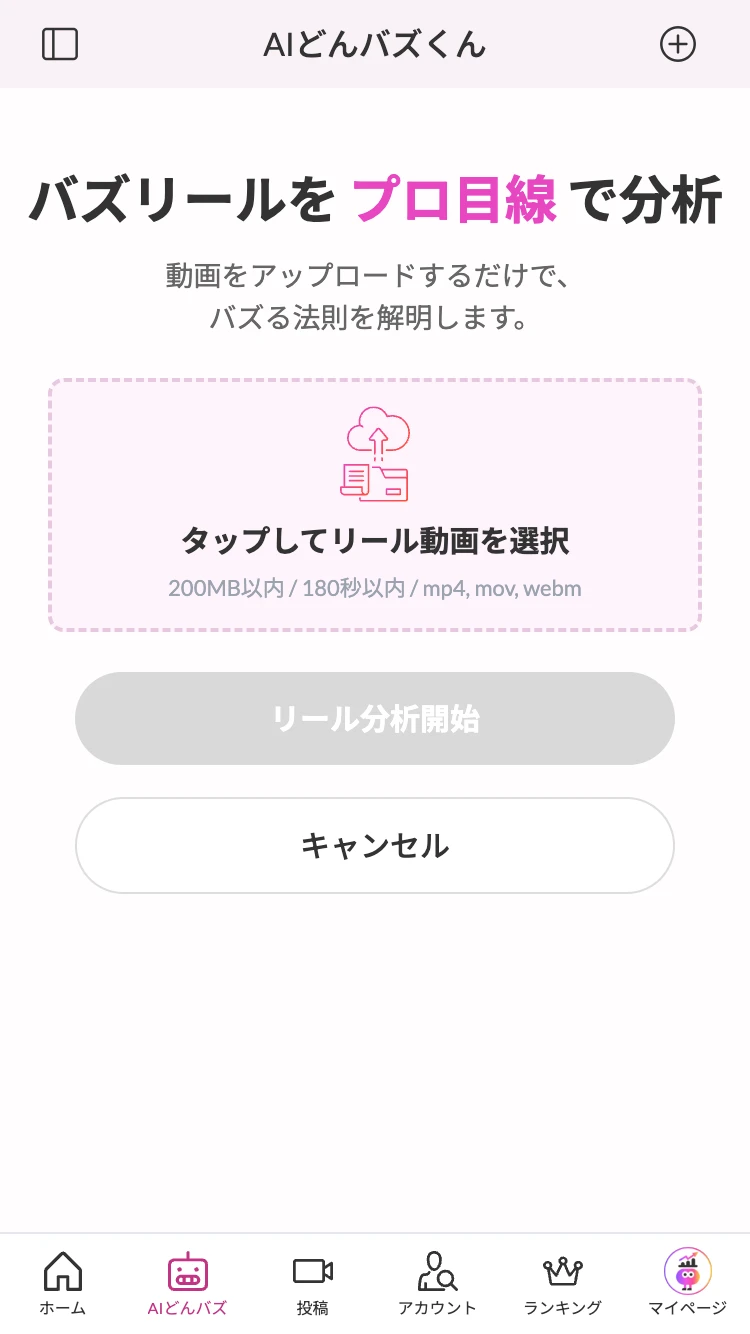Tap the リール分析開始 button
Image resolution: width=750 pixels, height=1334 pixels.
click(375, 718)
